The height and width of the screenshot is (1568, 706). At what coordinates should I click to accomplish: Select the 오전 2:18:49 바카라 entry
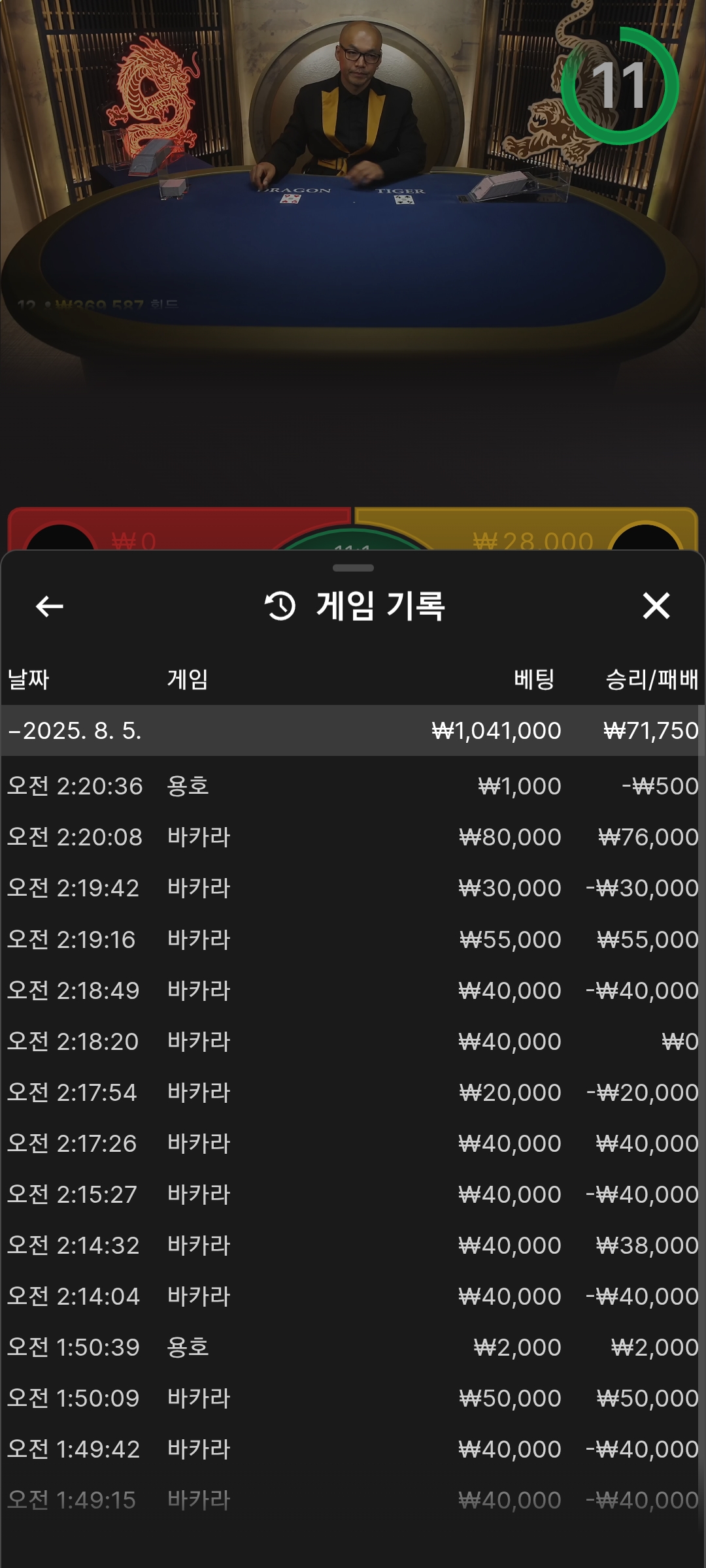[353, 990]
